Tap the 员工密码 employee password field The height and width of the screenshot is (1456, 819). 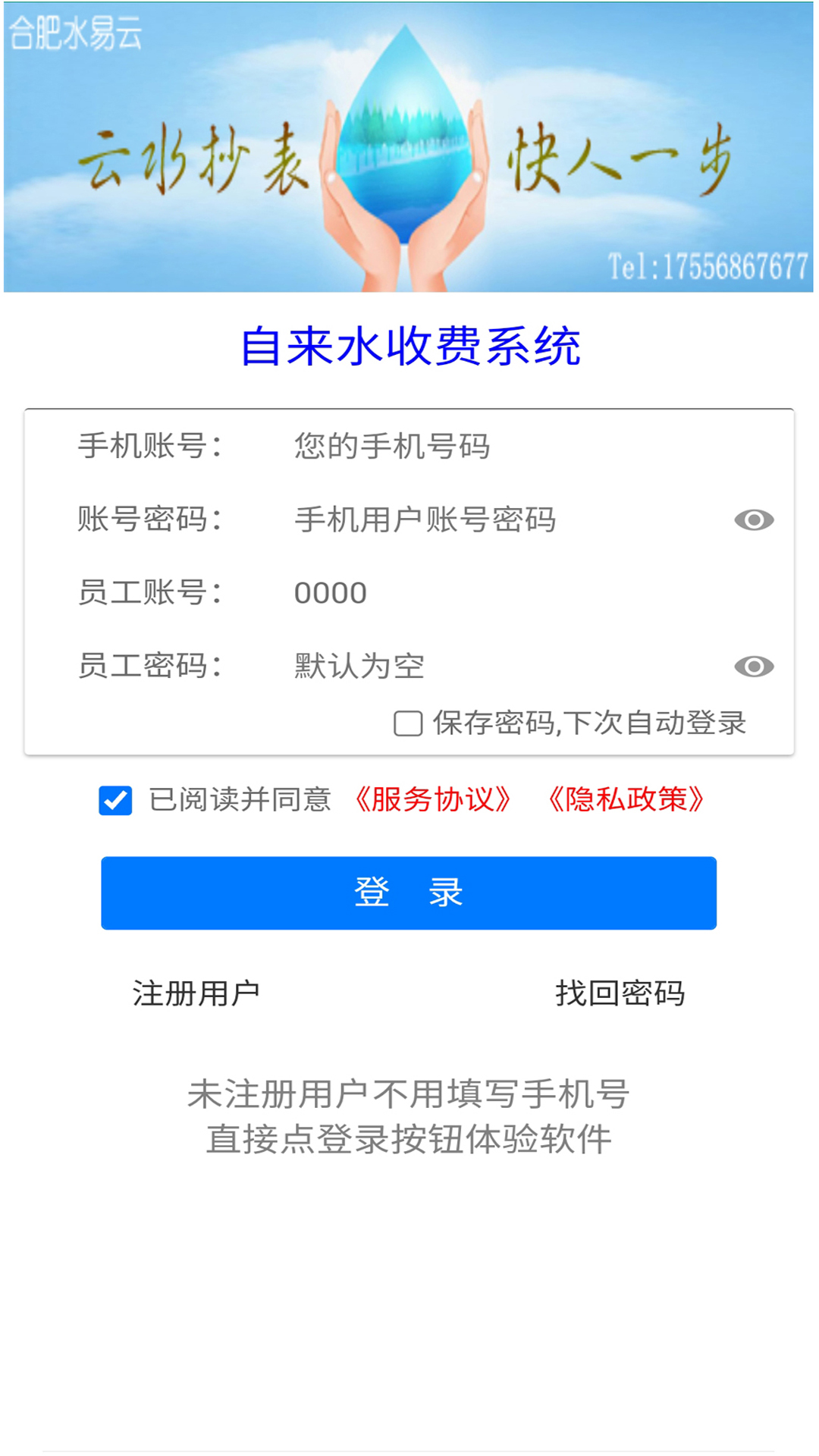pos(485,666)
